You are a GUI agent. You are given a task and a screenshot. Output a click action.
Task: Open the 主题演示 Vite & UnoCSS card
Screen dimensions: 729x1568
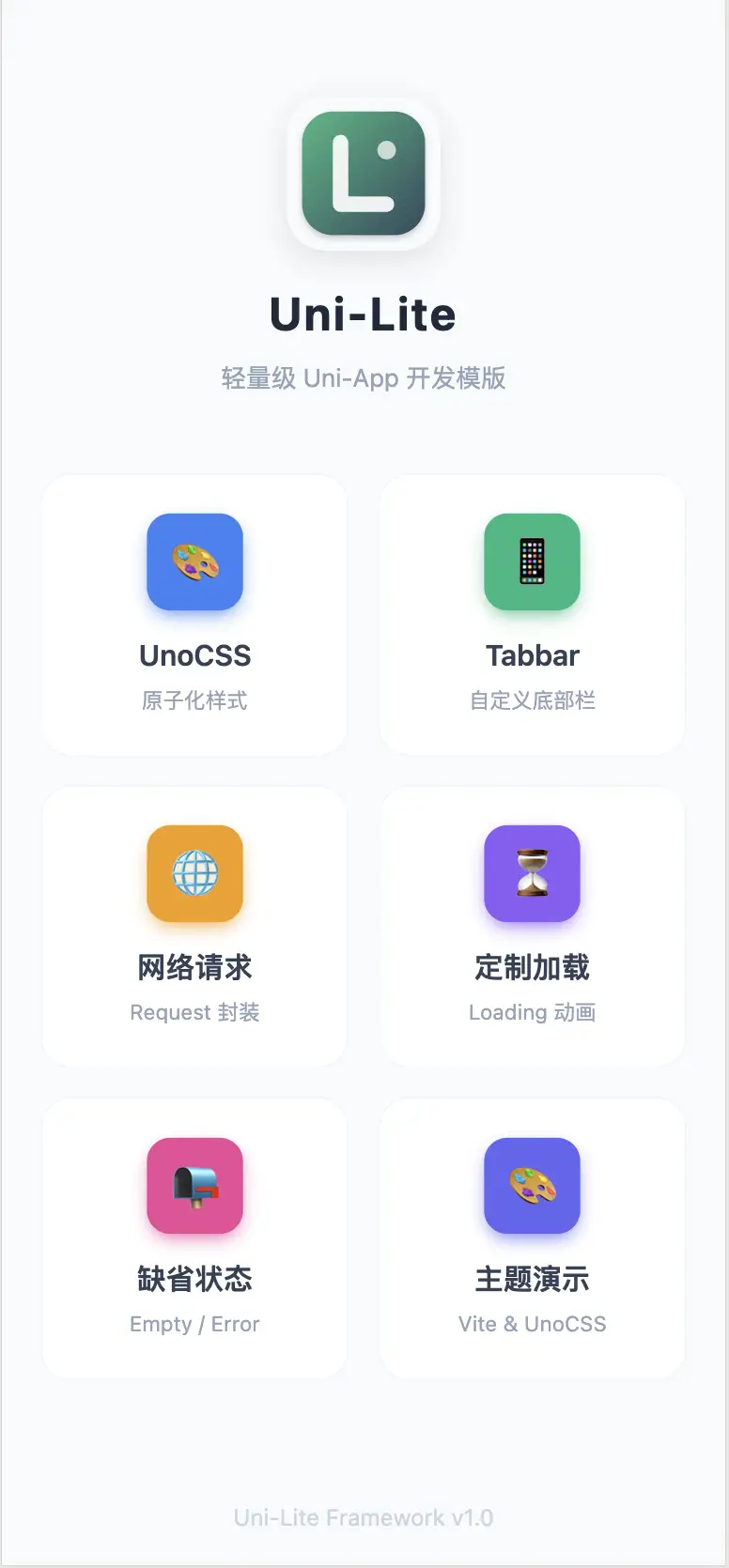[532, 1237]
